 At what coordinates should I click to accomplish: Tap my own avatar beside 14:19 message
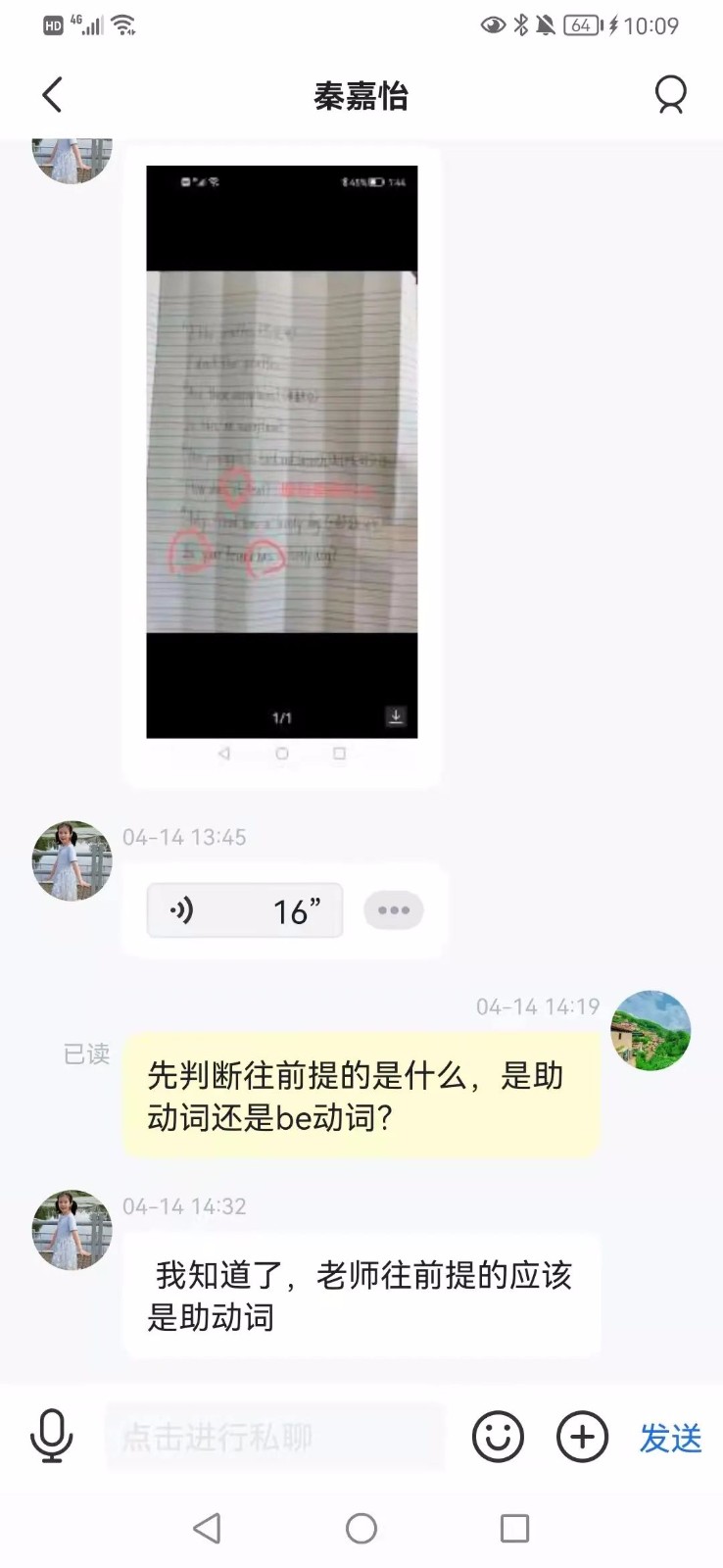[651, 1030]
